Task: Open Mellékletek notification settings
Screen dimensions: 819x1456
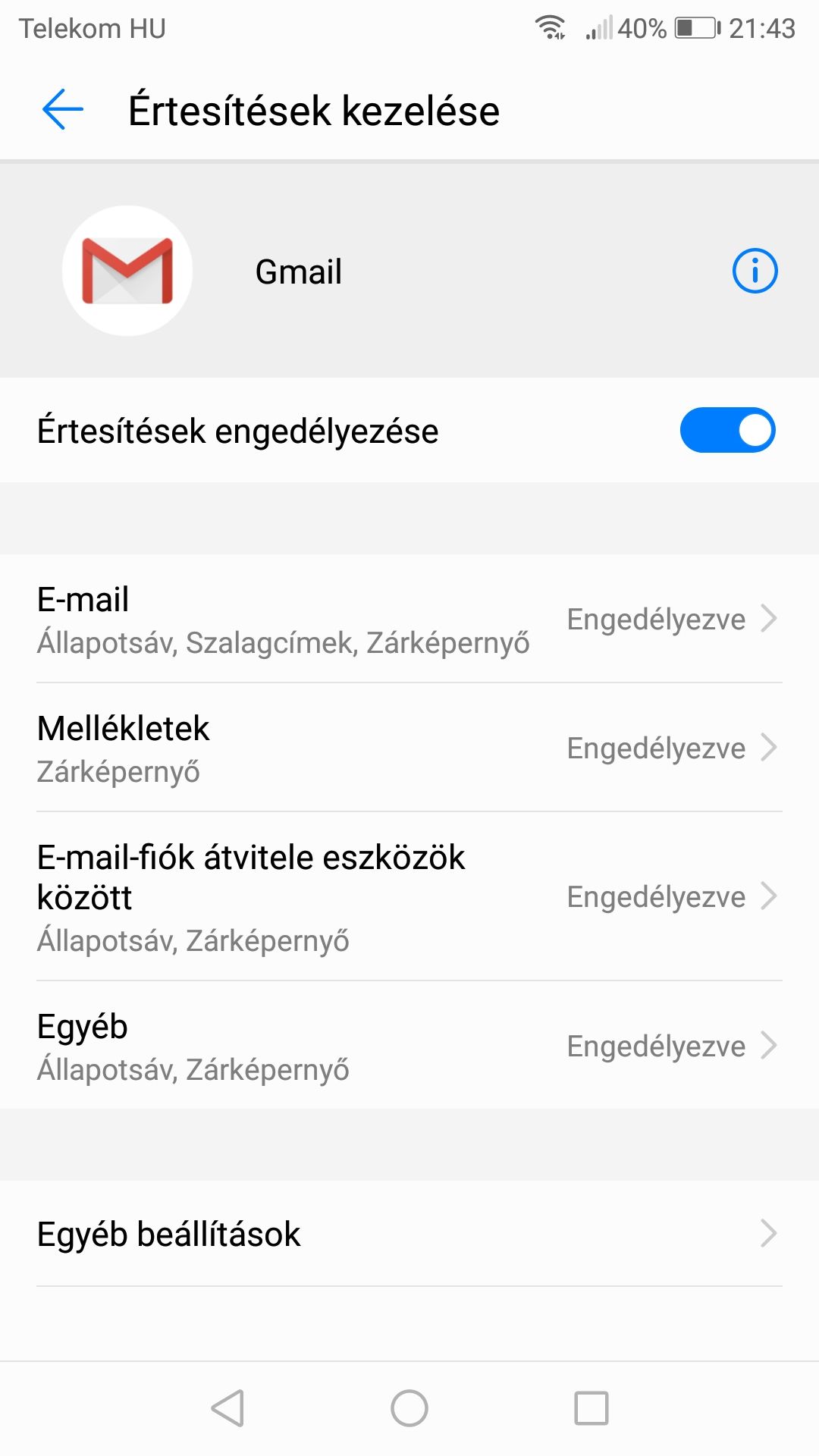Action: coord(409,748)
